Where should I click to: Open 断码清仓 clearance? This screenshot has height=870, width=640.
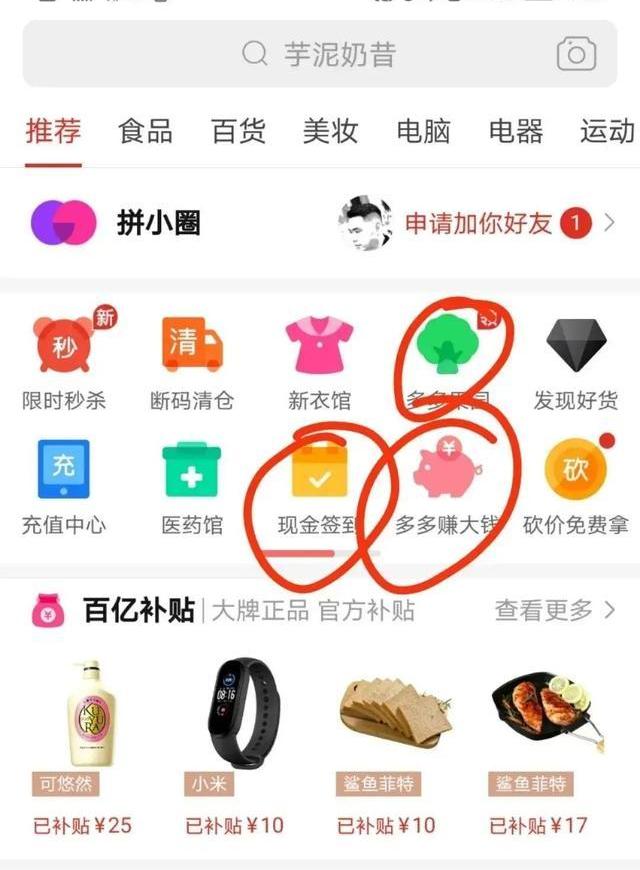point(192,360)
